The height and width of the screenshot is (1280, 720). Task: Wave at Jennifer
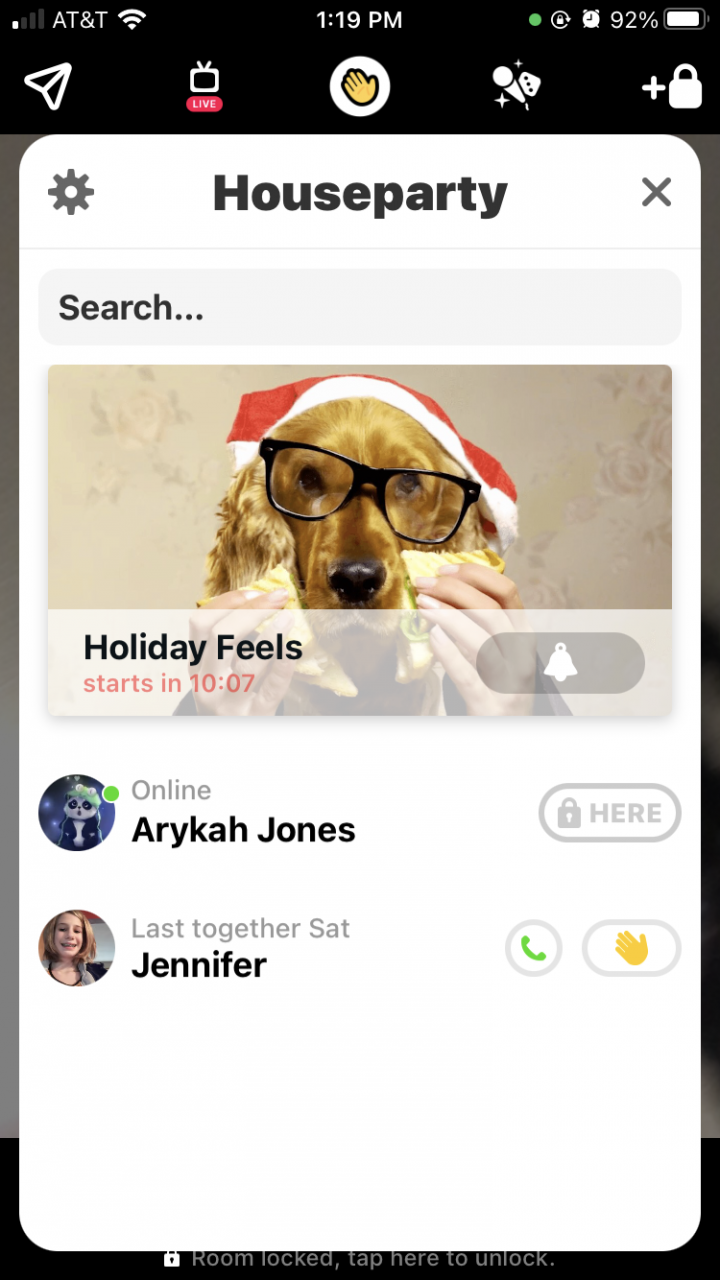(x=631, y=948)
